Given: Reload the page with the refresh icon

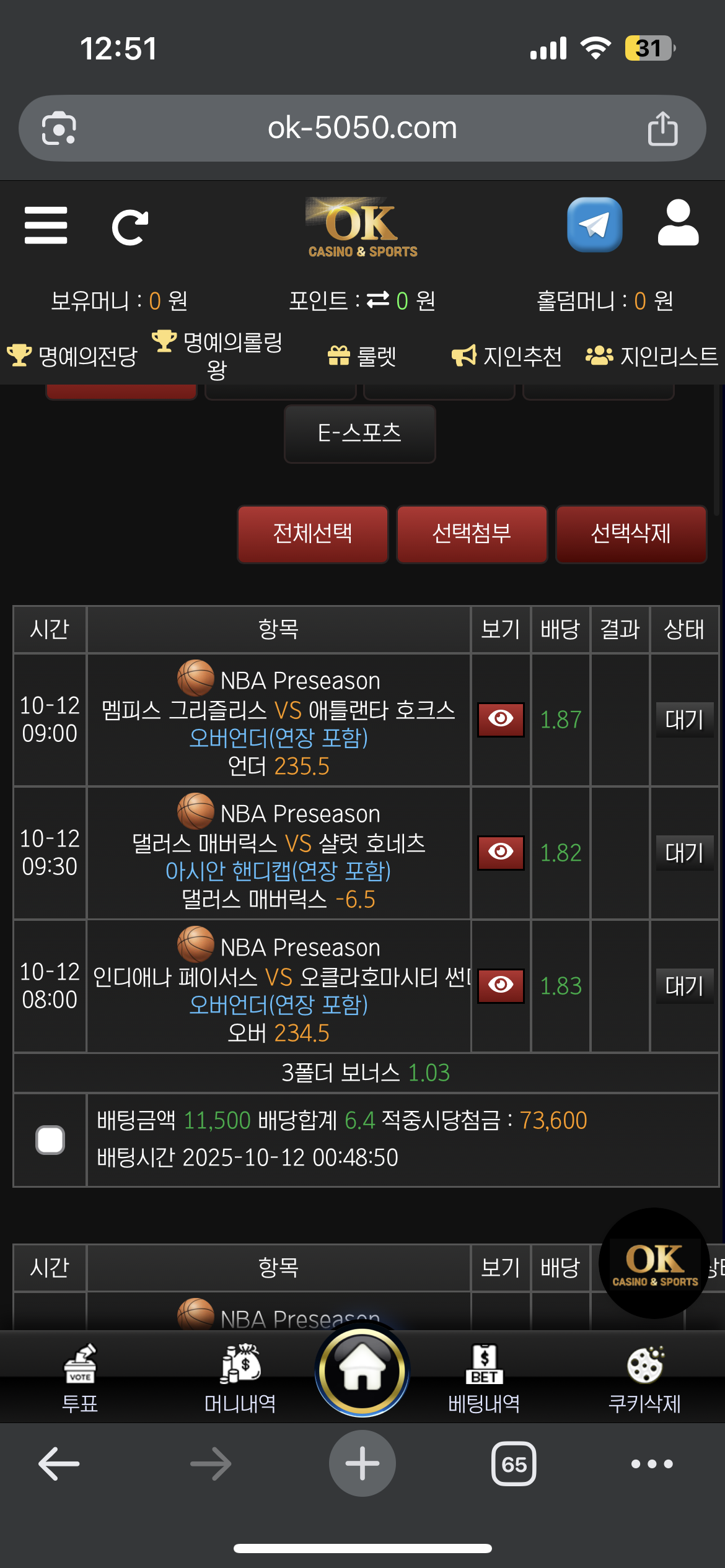Looking at the screenshot, I should tap(130, 227).
